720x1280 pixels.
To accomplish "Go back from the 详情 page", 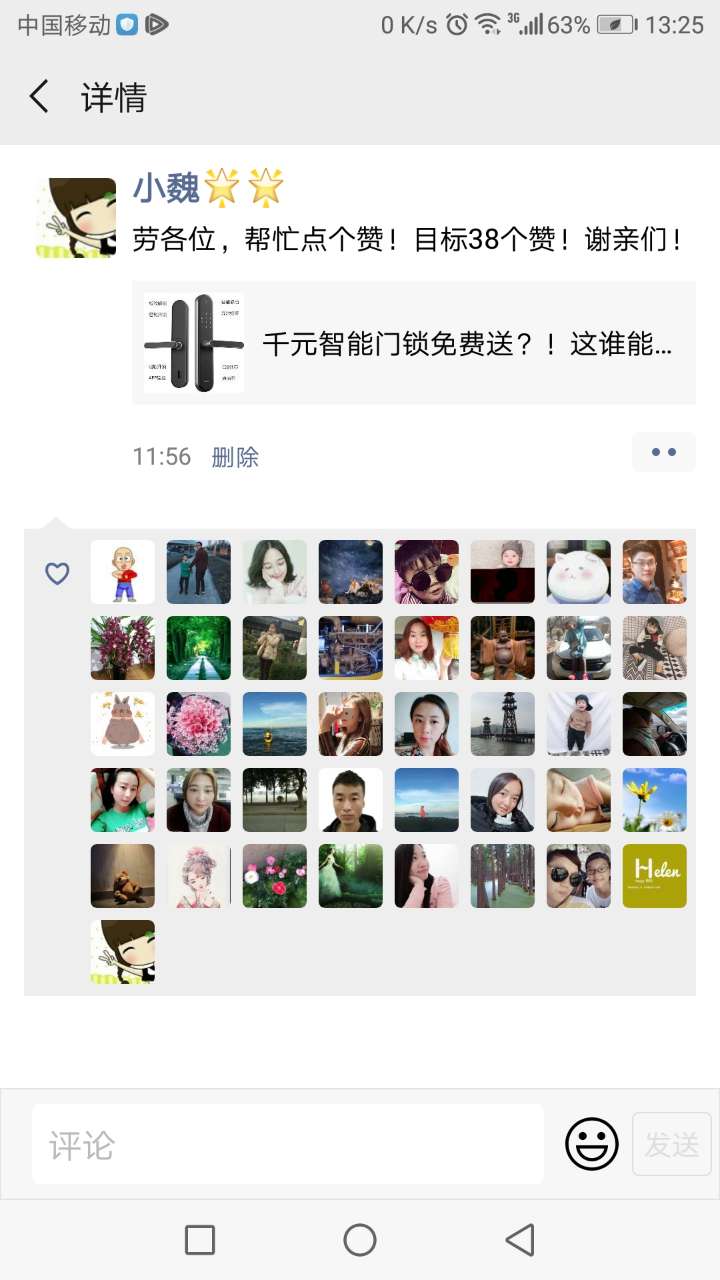I will [39, 97].
